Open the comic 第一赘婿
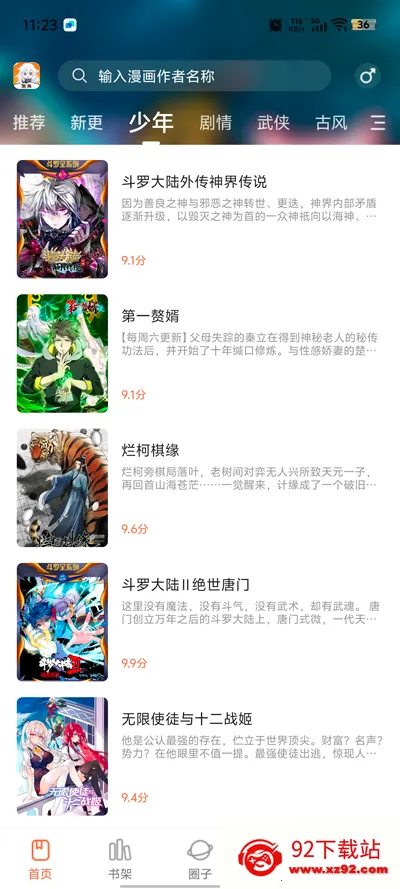Screen dimensions: 400x889 [200, 354]
